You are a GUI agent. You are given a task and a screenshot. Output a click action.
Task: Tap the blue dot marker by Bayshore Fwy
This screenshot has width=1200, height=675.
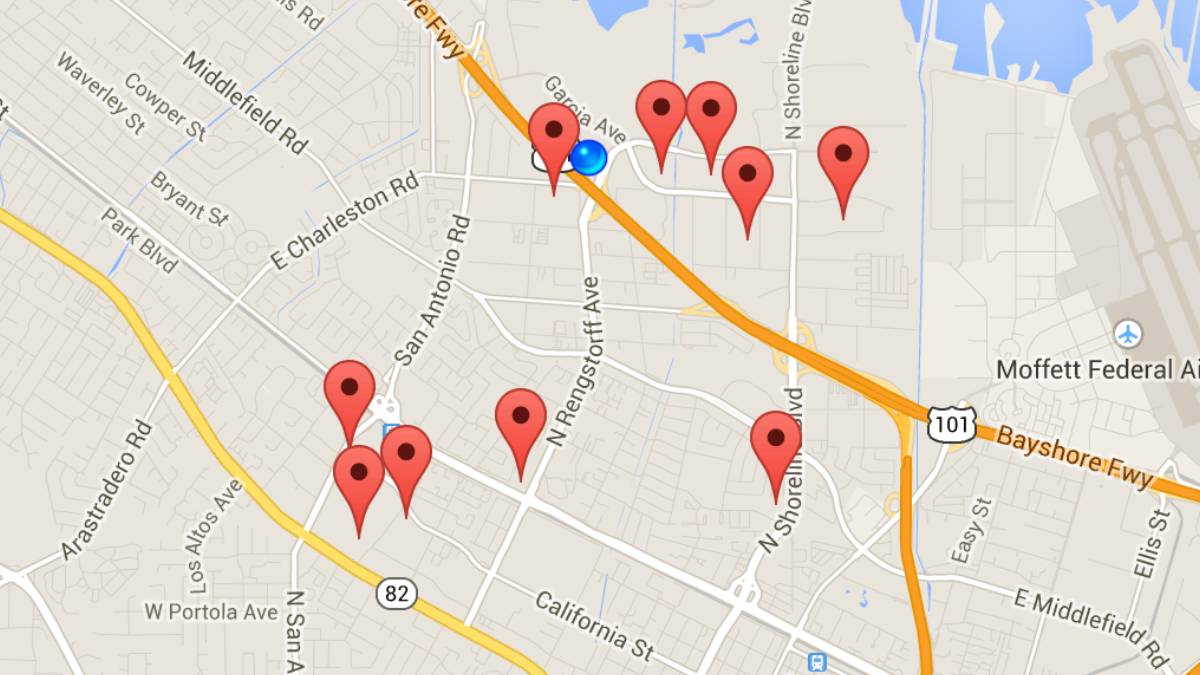[x=589, y=157]
